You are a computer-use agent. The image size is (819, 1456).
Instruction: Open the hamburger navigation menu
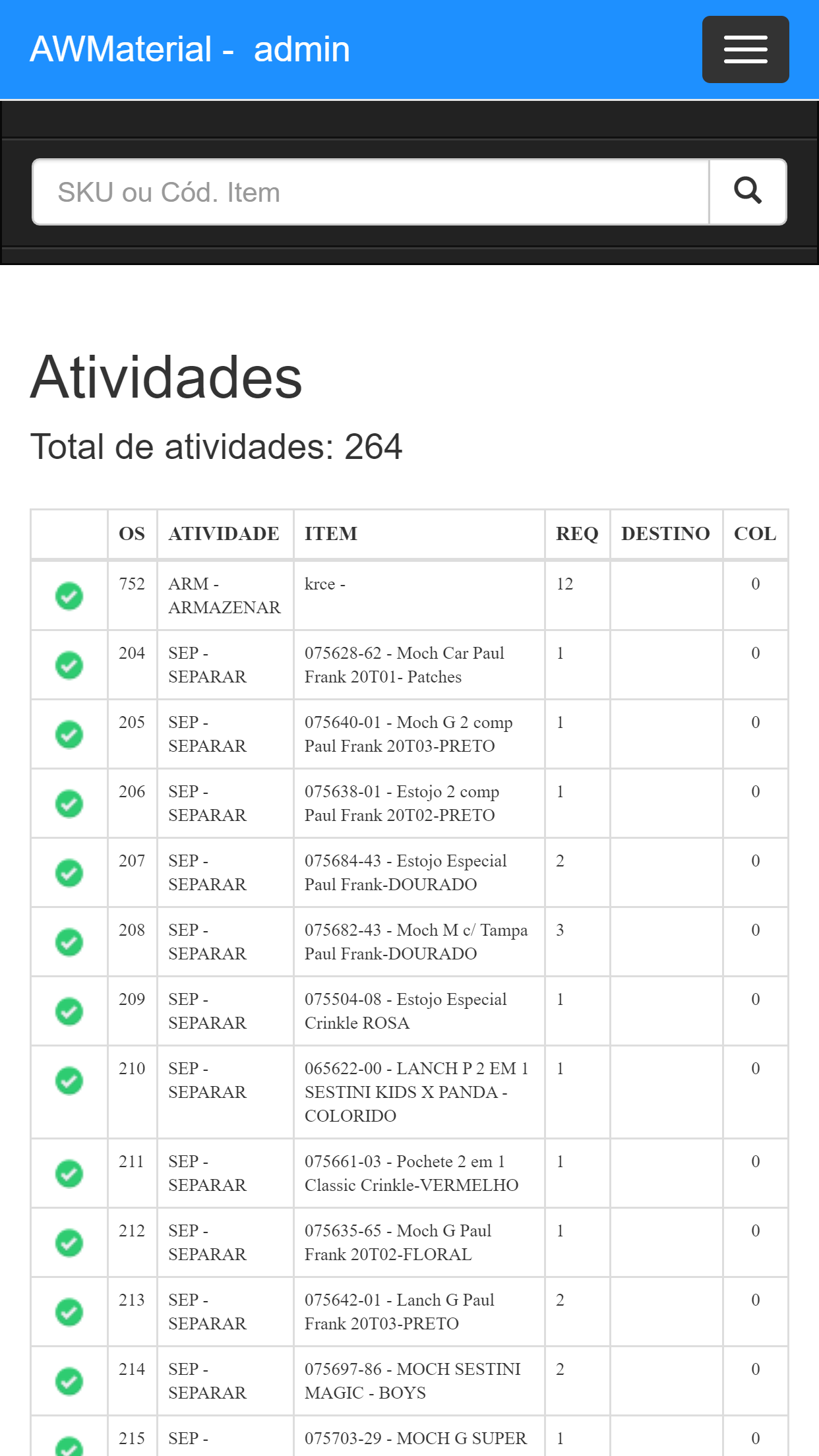745,49
